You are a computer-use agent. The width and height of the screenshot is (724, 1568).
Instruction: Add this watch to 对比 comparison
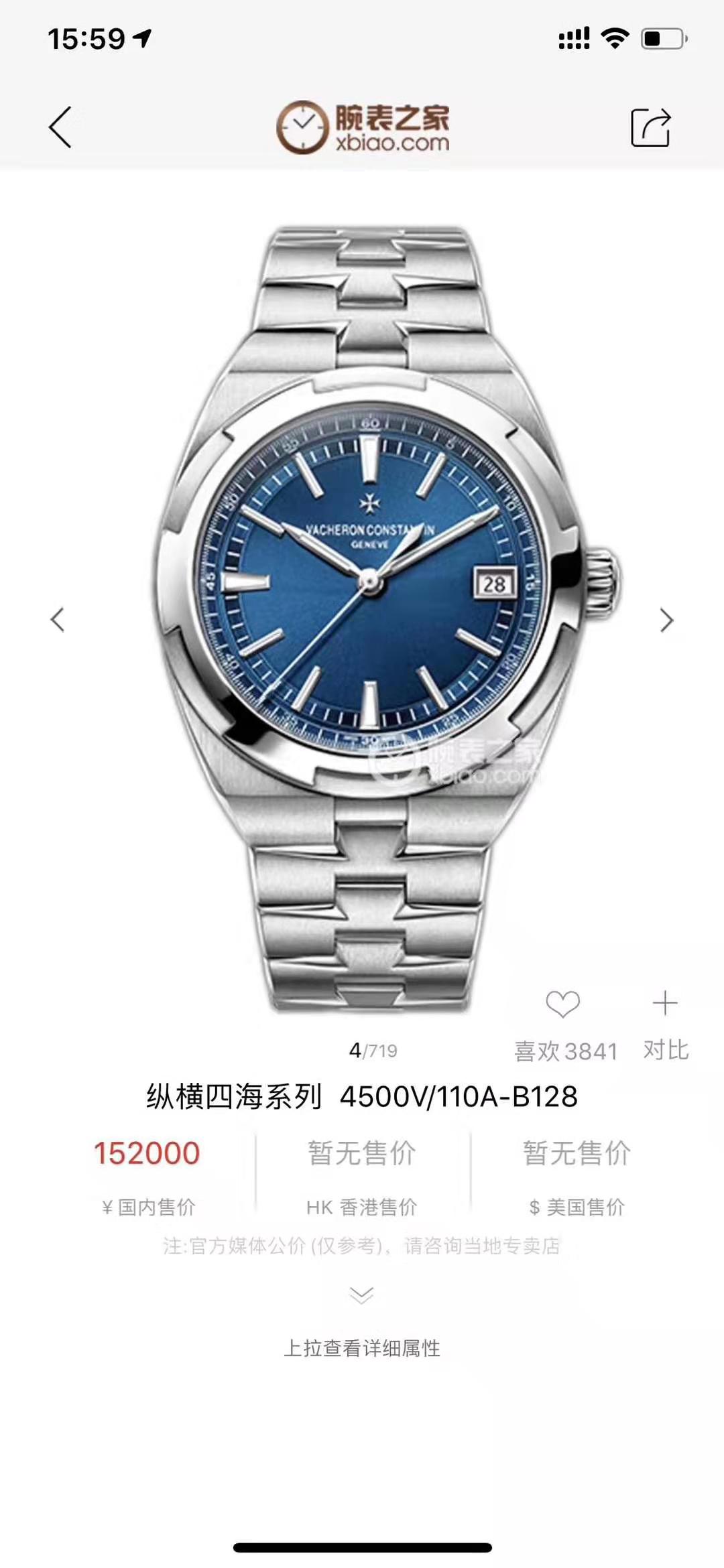point(665,1004)
